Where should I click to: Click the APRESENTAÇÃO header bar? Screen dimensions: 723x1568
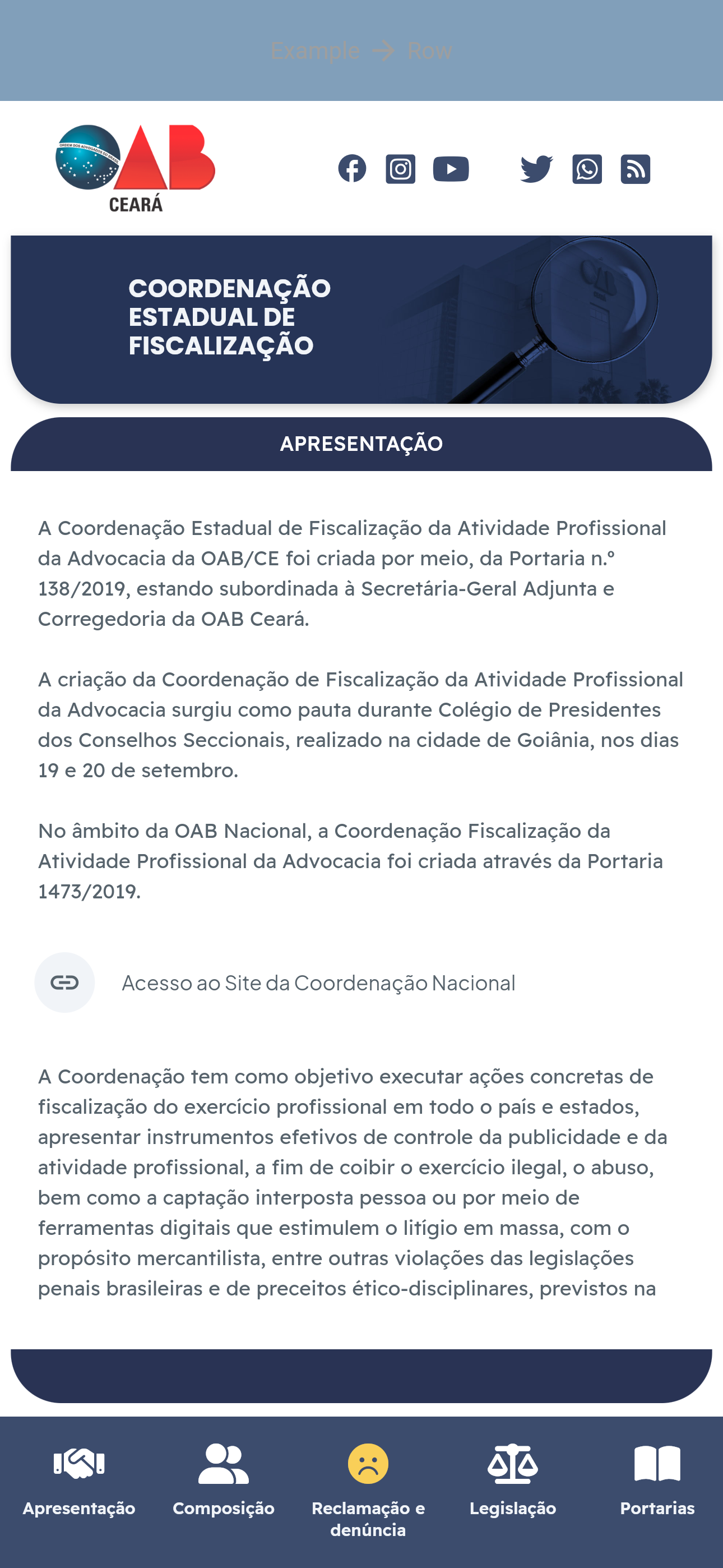361,444
